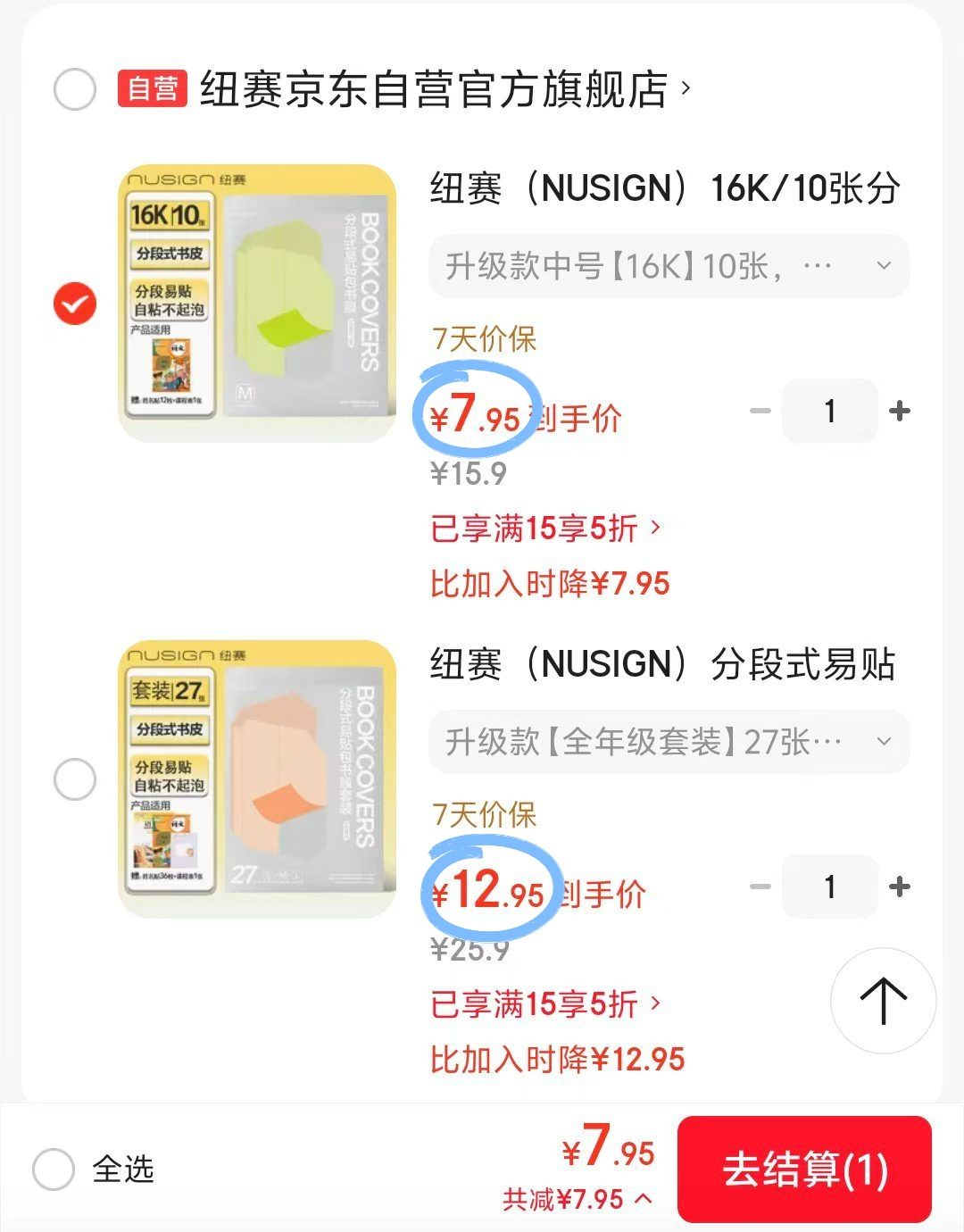Open the 套装27 product image
The height and width of the screenshot is (1232, 964).
(257, 779)
